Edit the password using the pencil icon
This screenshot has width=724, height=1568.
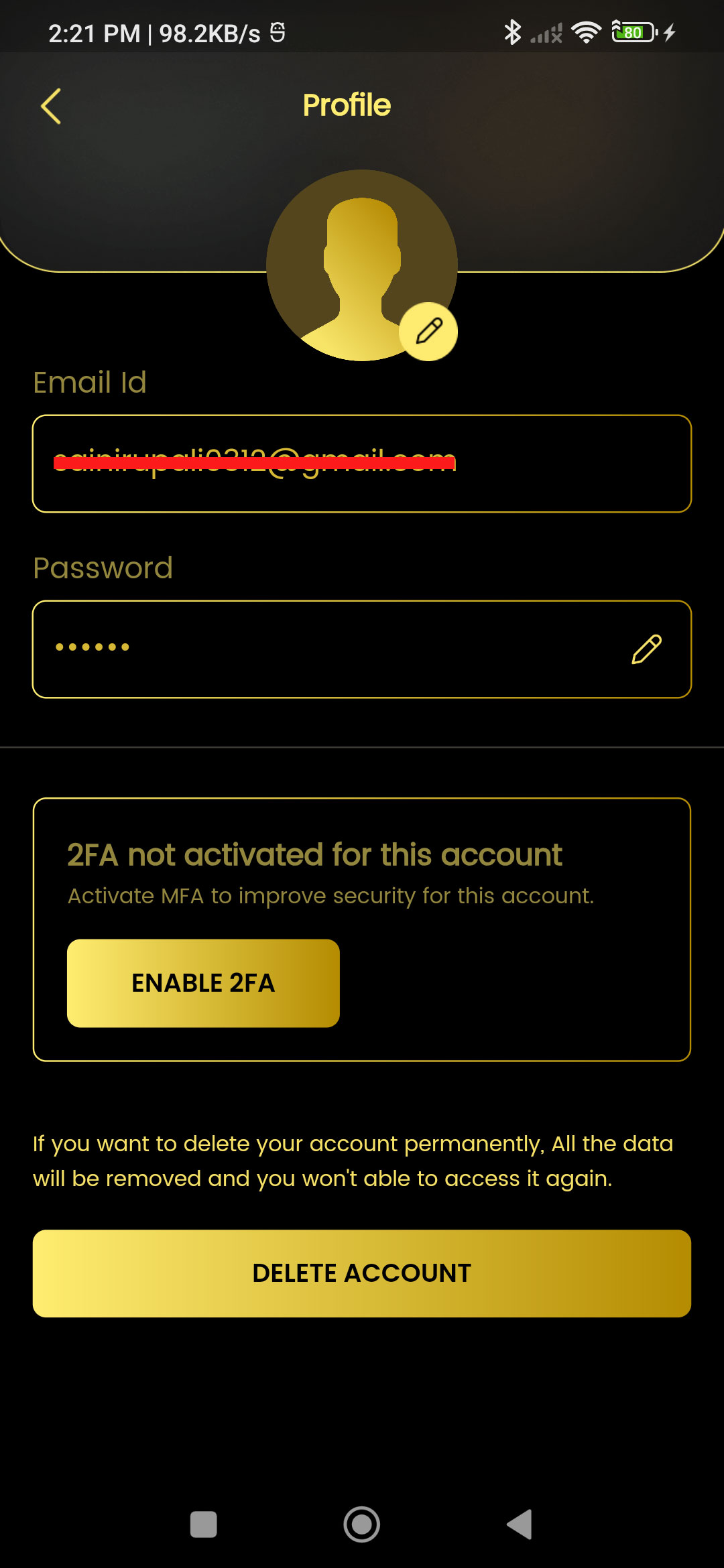point(646,649)
